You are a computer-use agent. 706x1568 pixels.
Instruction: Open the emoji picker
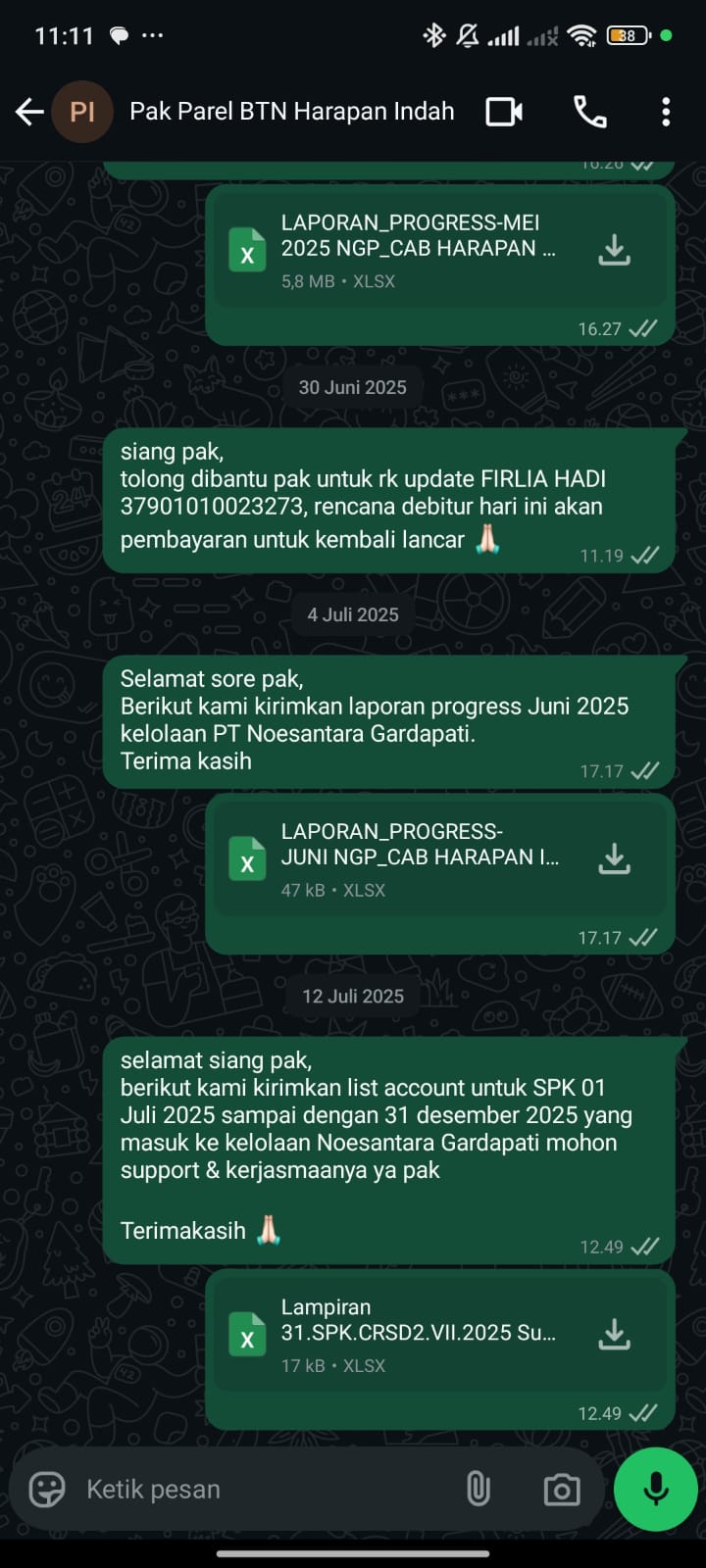click(x=47, y=1490)
